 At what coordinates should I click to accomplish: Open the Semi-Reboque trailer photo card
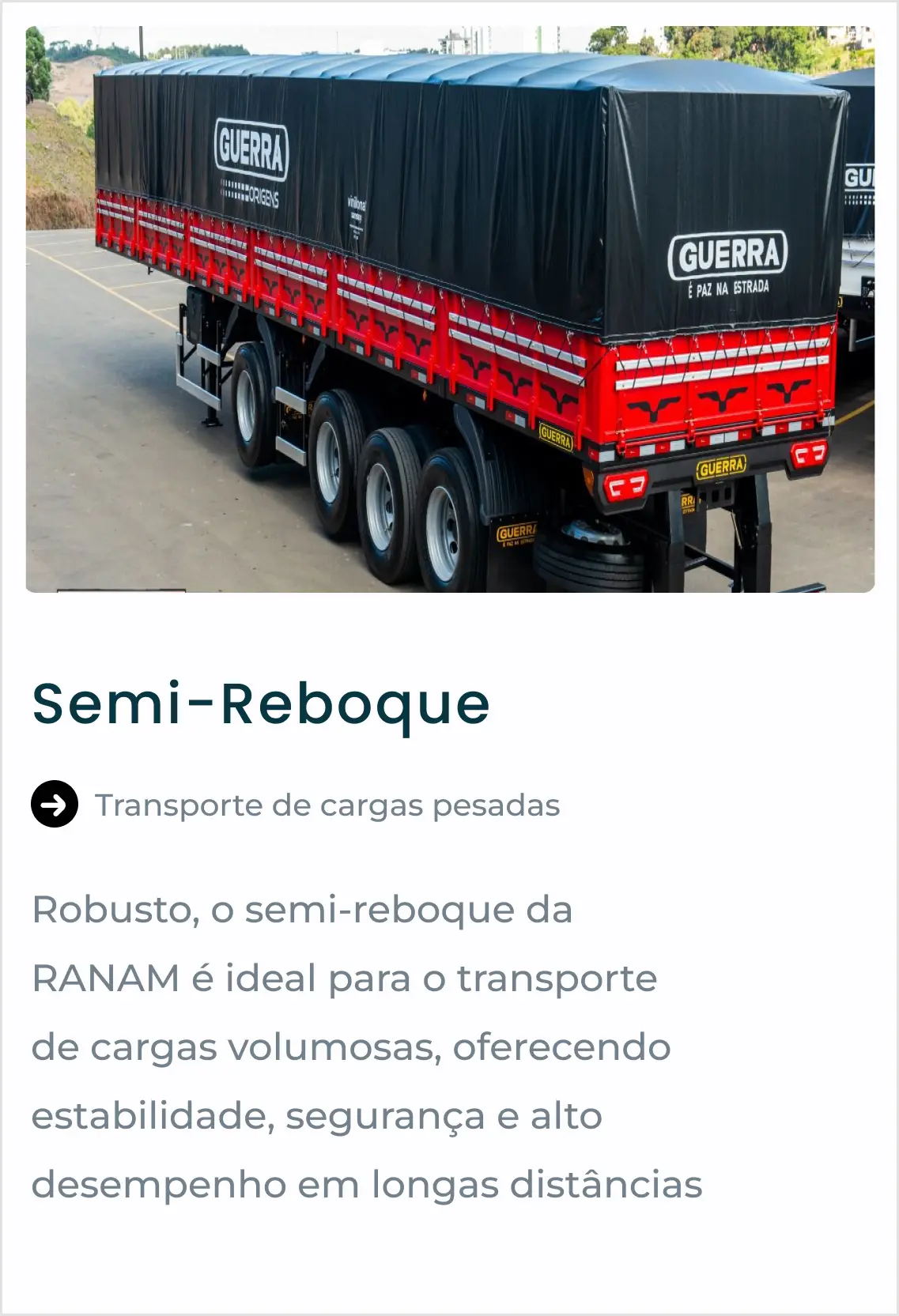(x=449, y=310)
